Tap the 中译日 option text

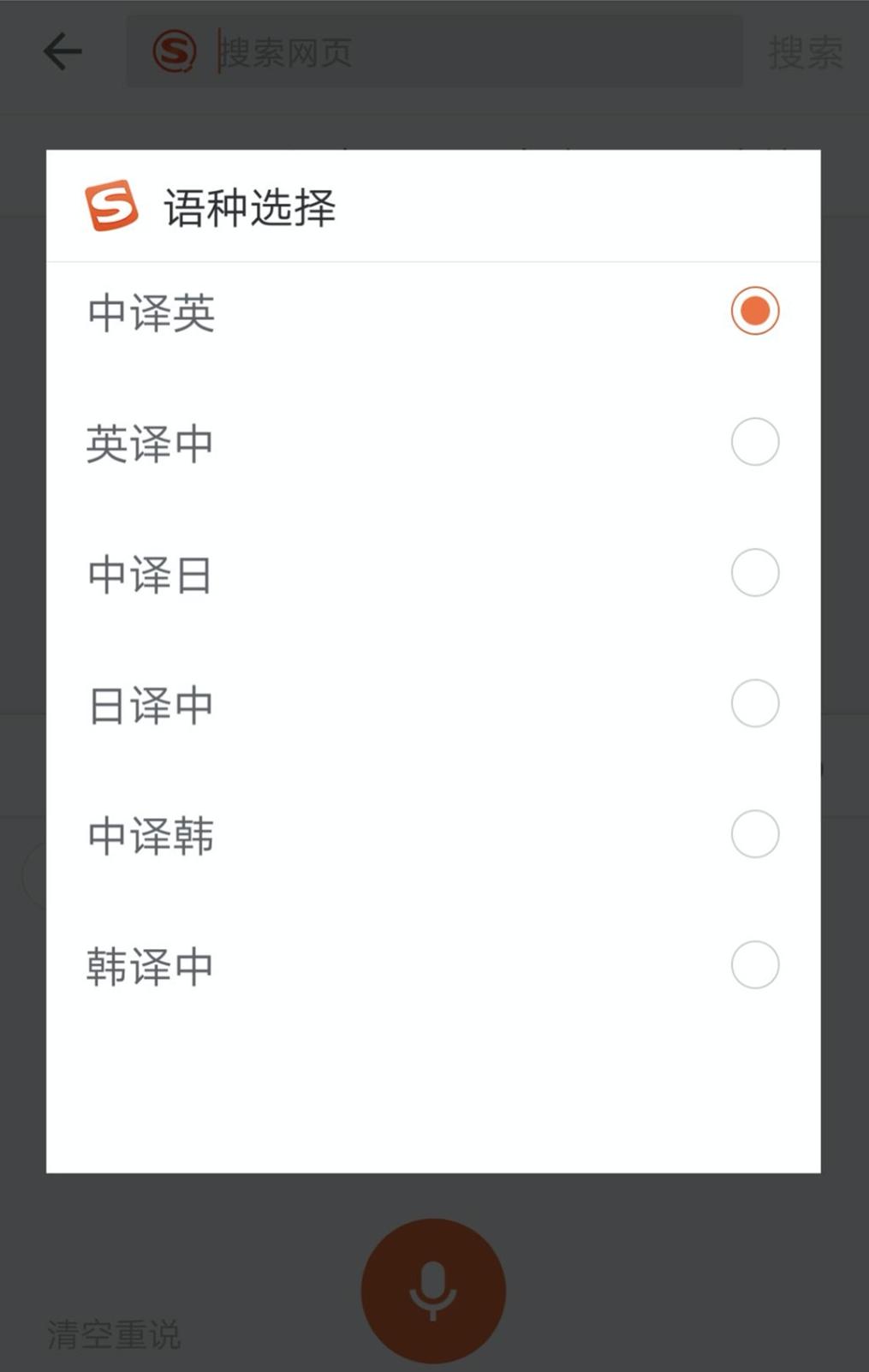tap(151, 574)
